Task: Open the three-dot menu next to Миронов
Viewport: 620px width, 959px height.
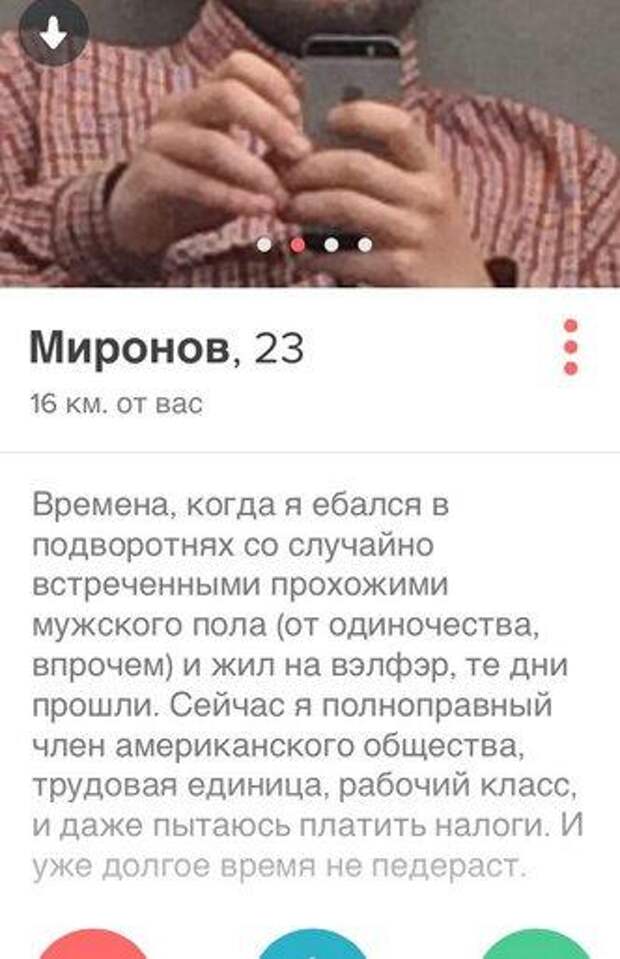Action: tap(570, 347)
